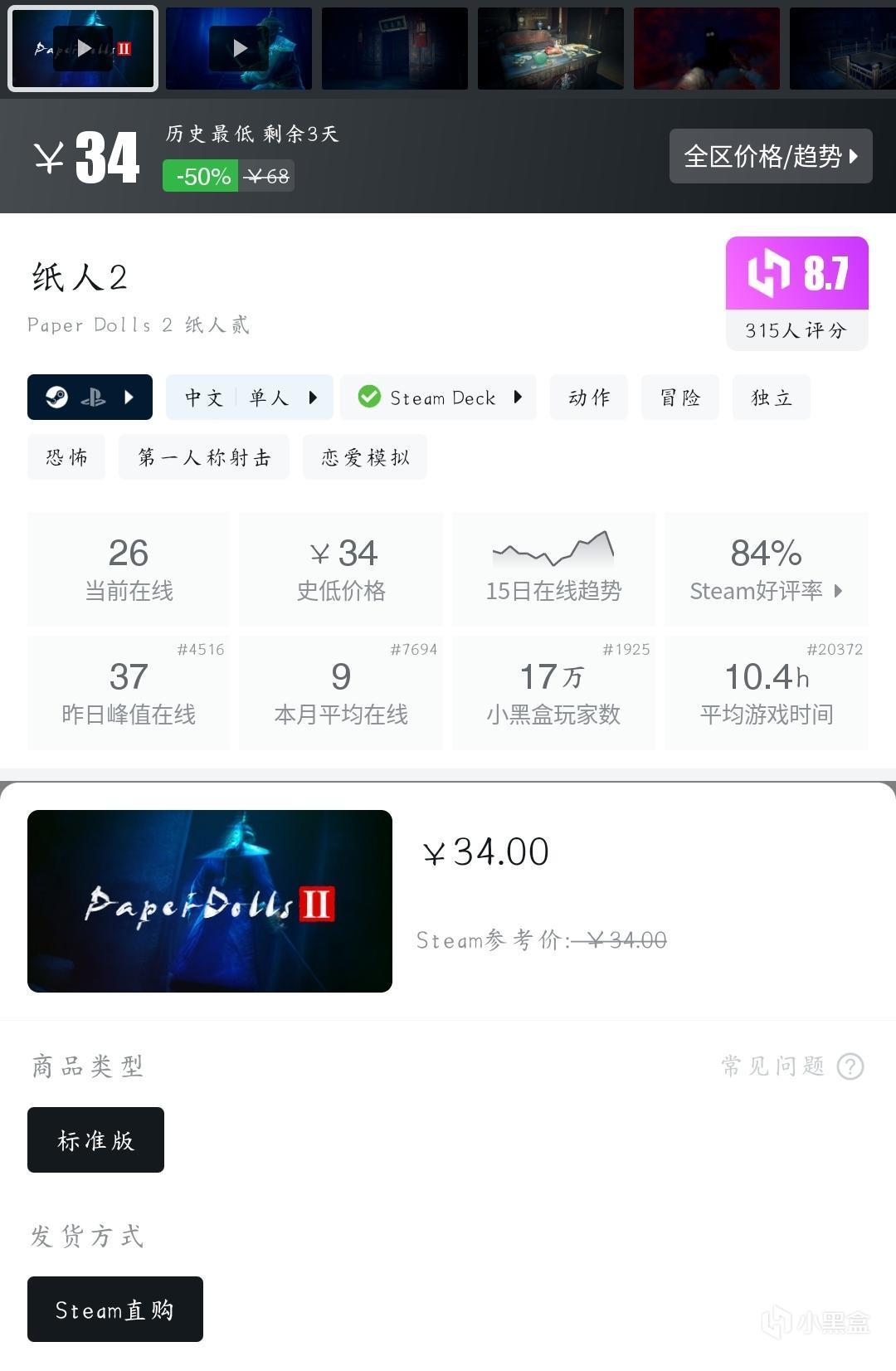Screen dimensions: 896x1371
Task: View Steam好评率 review details
Action: coord(766,569)
